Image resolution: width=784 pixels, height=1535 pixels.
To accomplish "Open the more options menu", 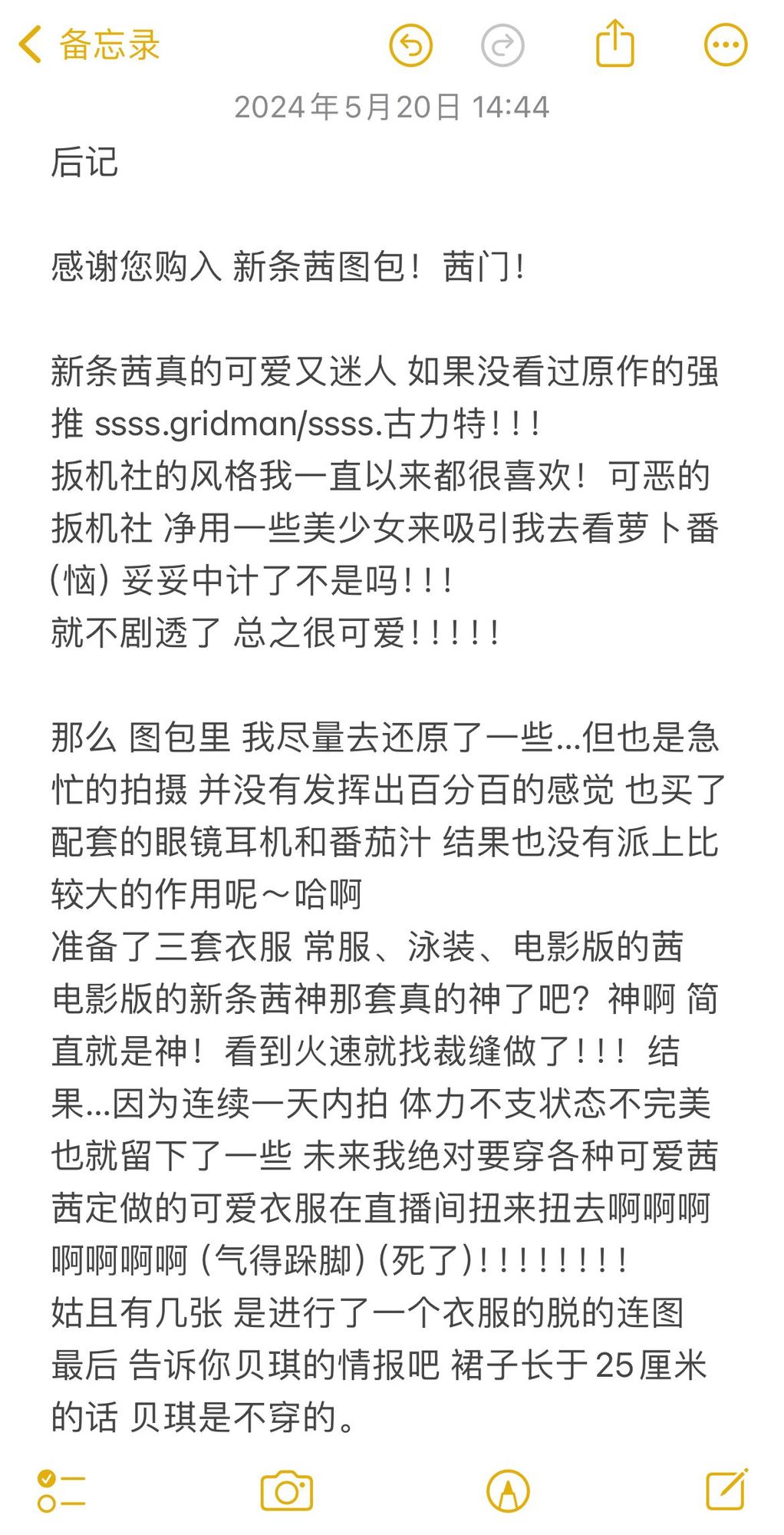I will (x=725, y=45).
